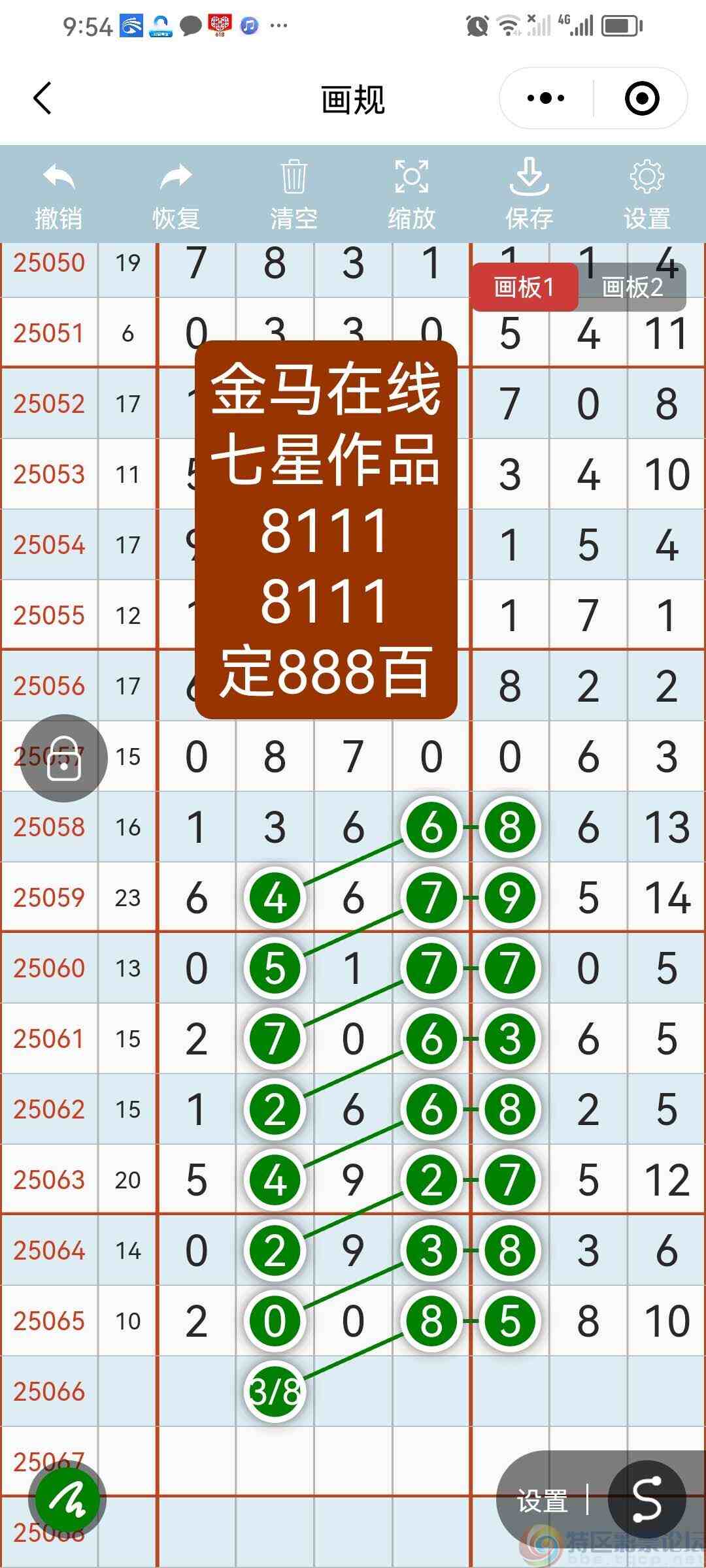
Task: Tap the alarm clock status bar icon
Action: 477,26
